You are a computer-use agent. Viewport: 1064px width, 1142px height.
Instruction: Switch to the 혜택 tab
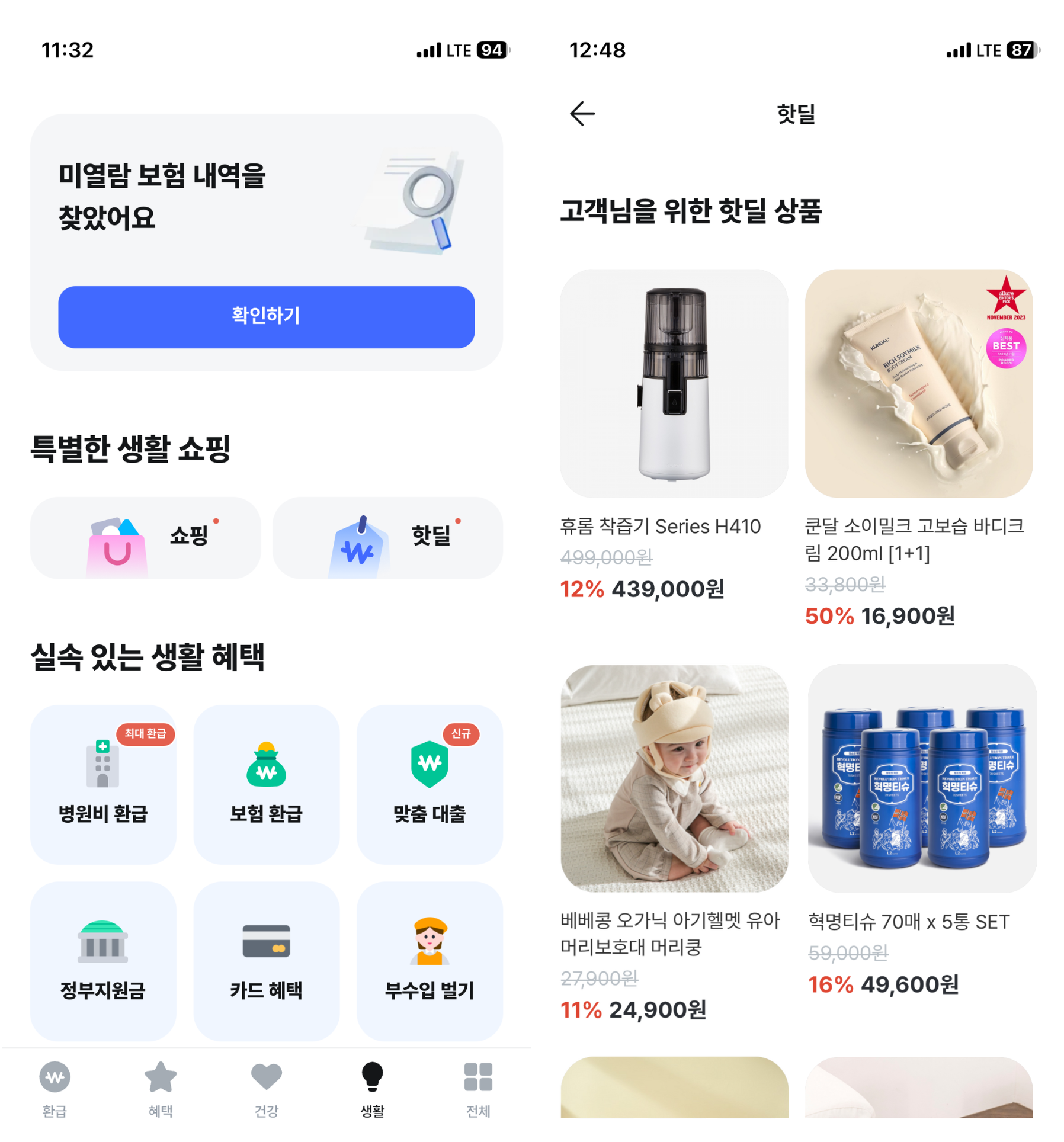click(x=161, y=1089)
